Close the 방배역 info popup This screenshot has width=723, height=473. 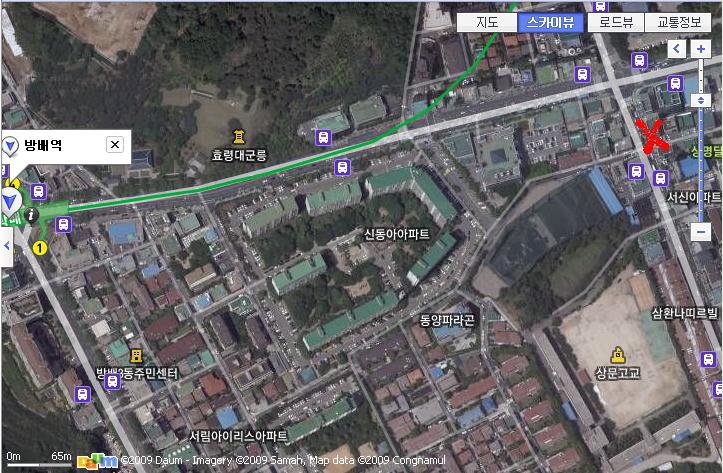114,146
